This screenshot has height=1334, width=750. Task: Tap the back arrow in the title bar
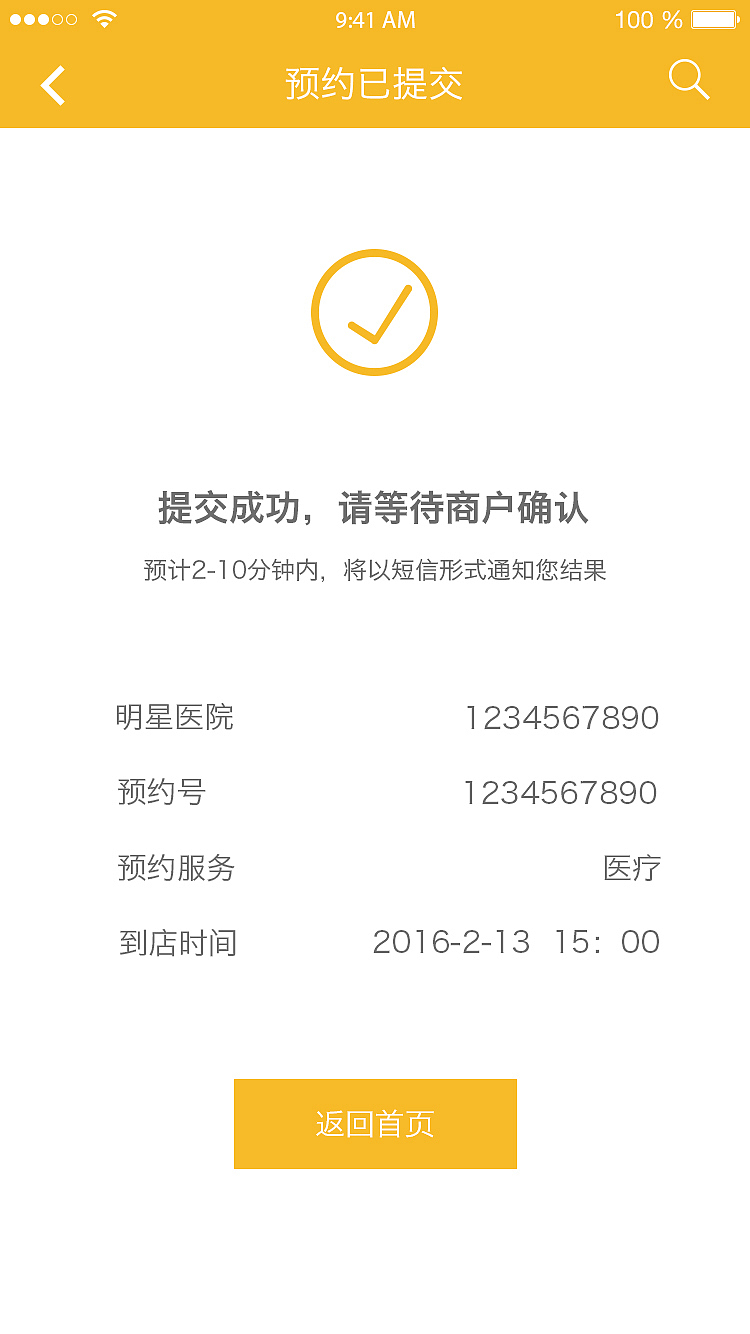[52, 85]
